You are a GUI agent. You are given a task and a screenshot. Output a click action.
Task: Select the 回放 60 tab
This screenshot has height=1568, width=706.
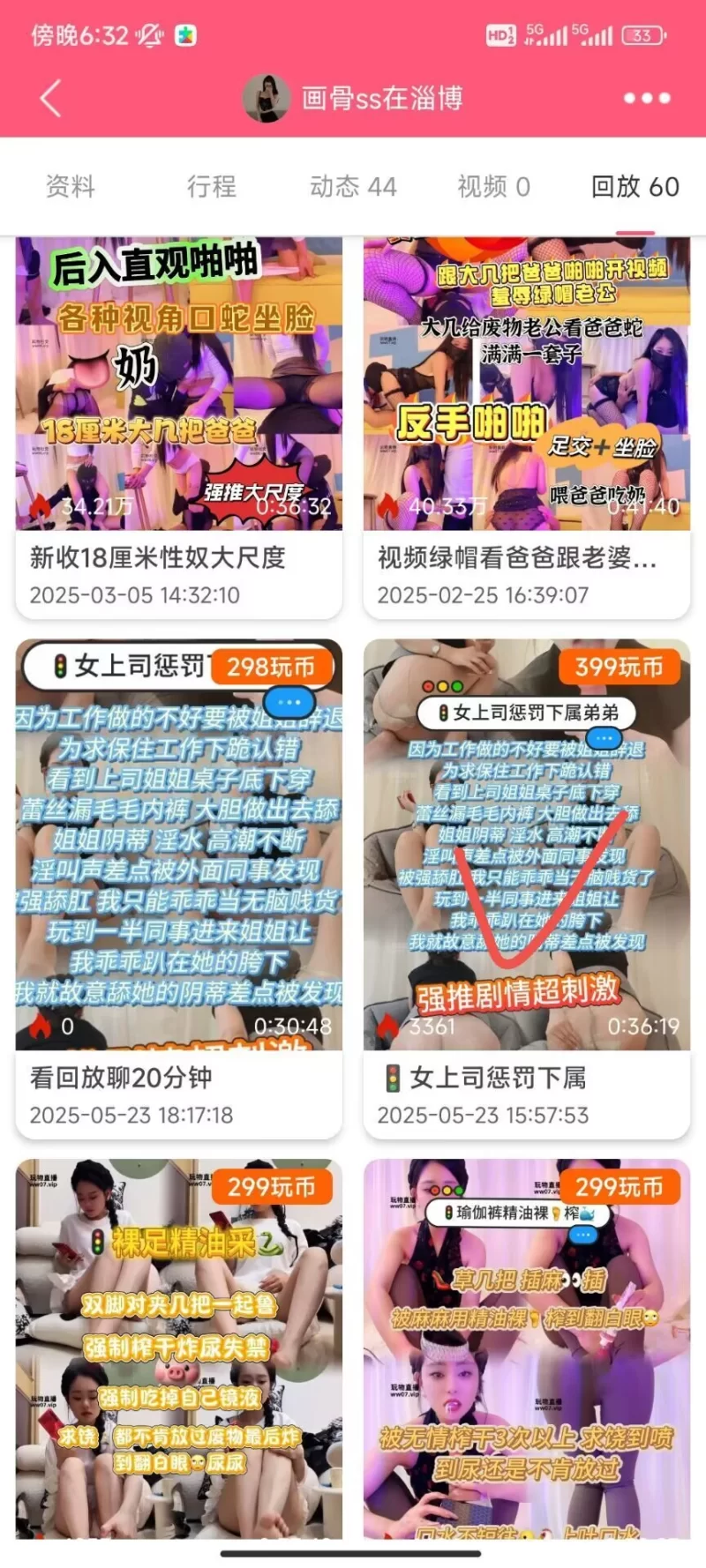[635, 187]
